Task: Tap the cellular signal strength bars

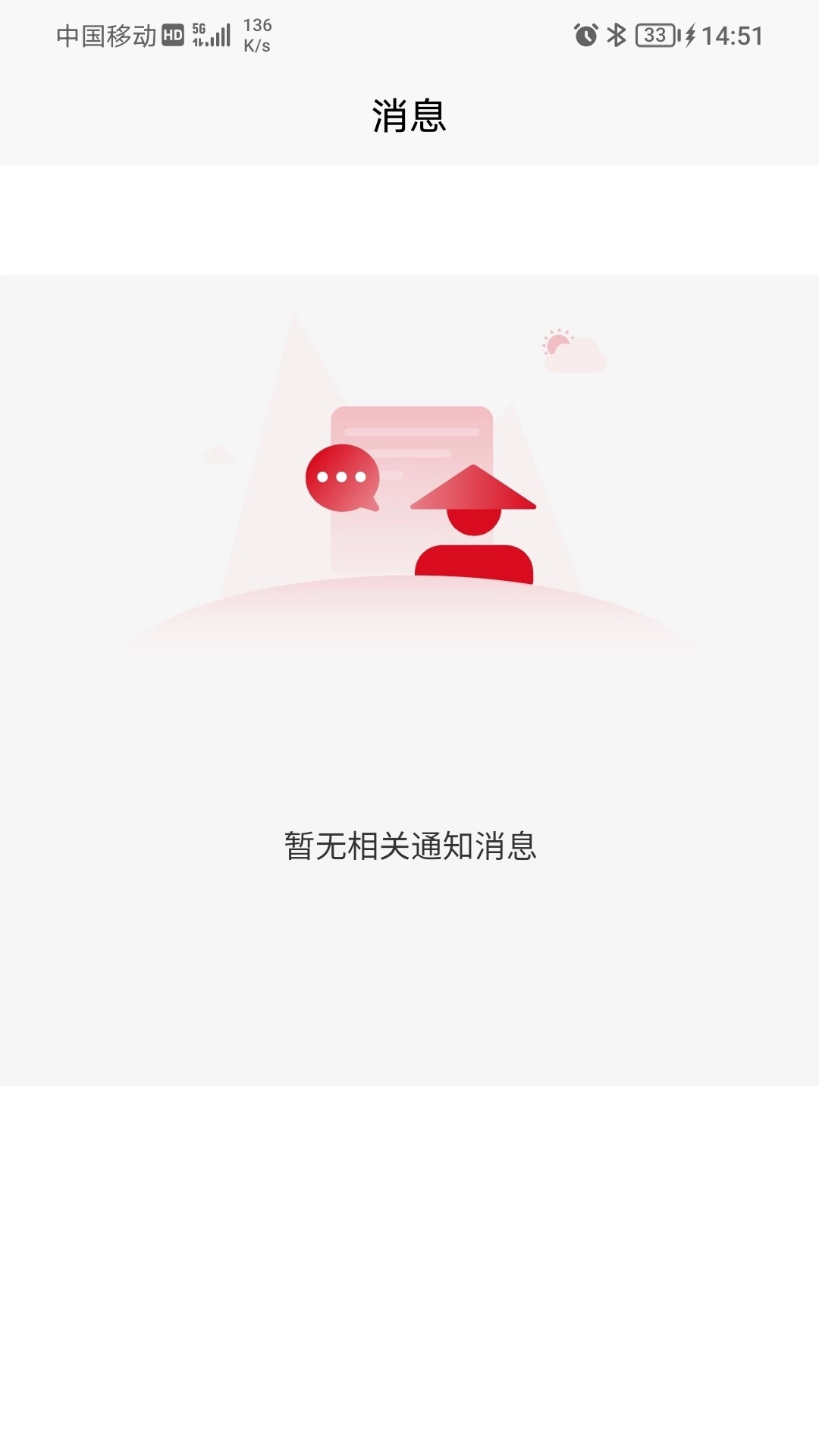Action: pos(222,35)
